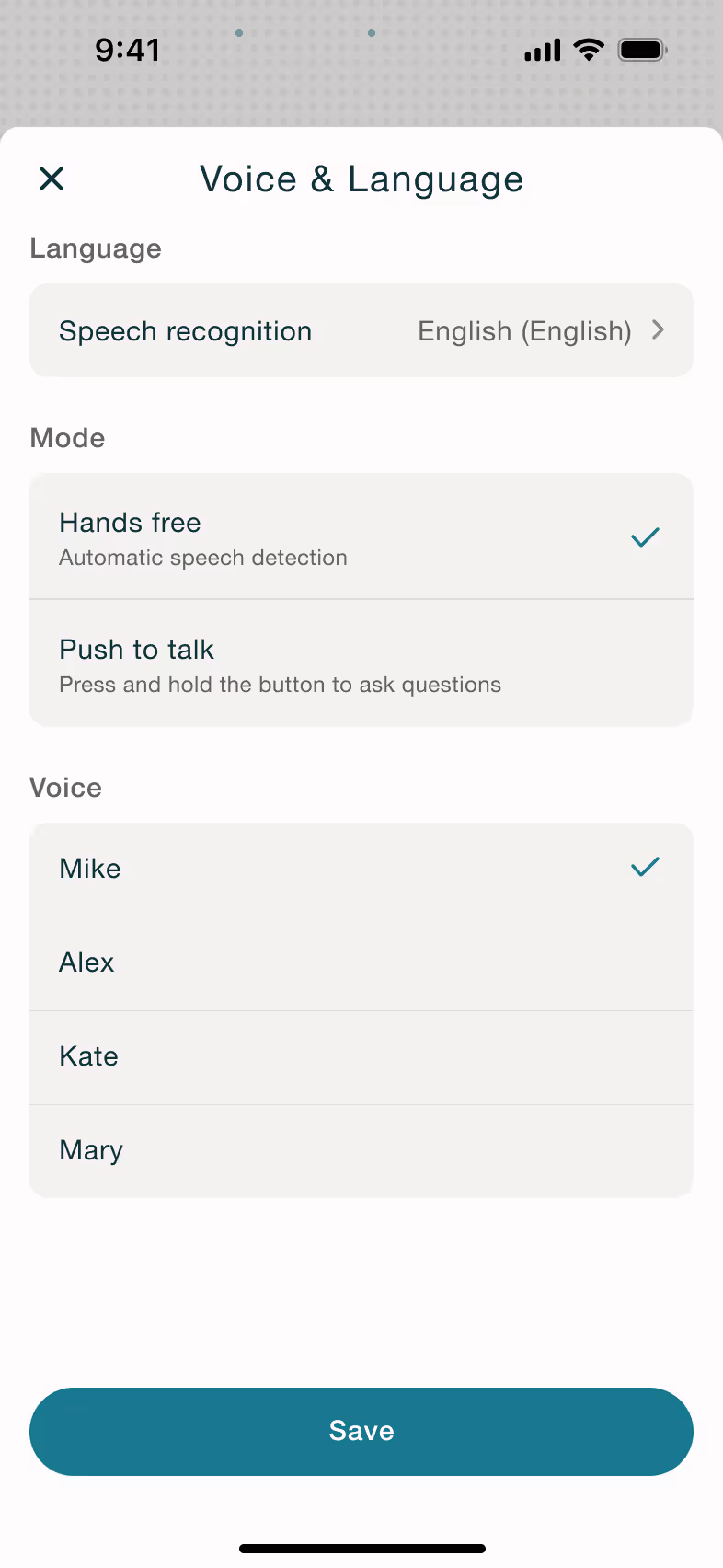Choose the Mary voice
The height and width of the screenshot is (1568, 723).
point(361,1151)
